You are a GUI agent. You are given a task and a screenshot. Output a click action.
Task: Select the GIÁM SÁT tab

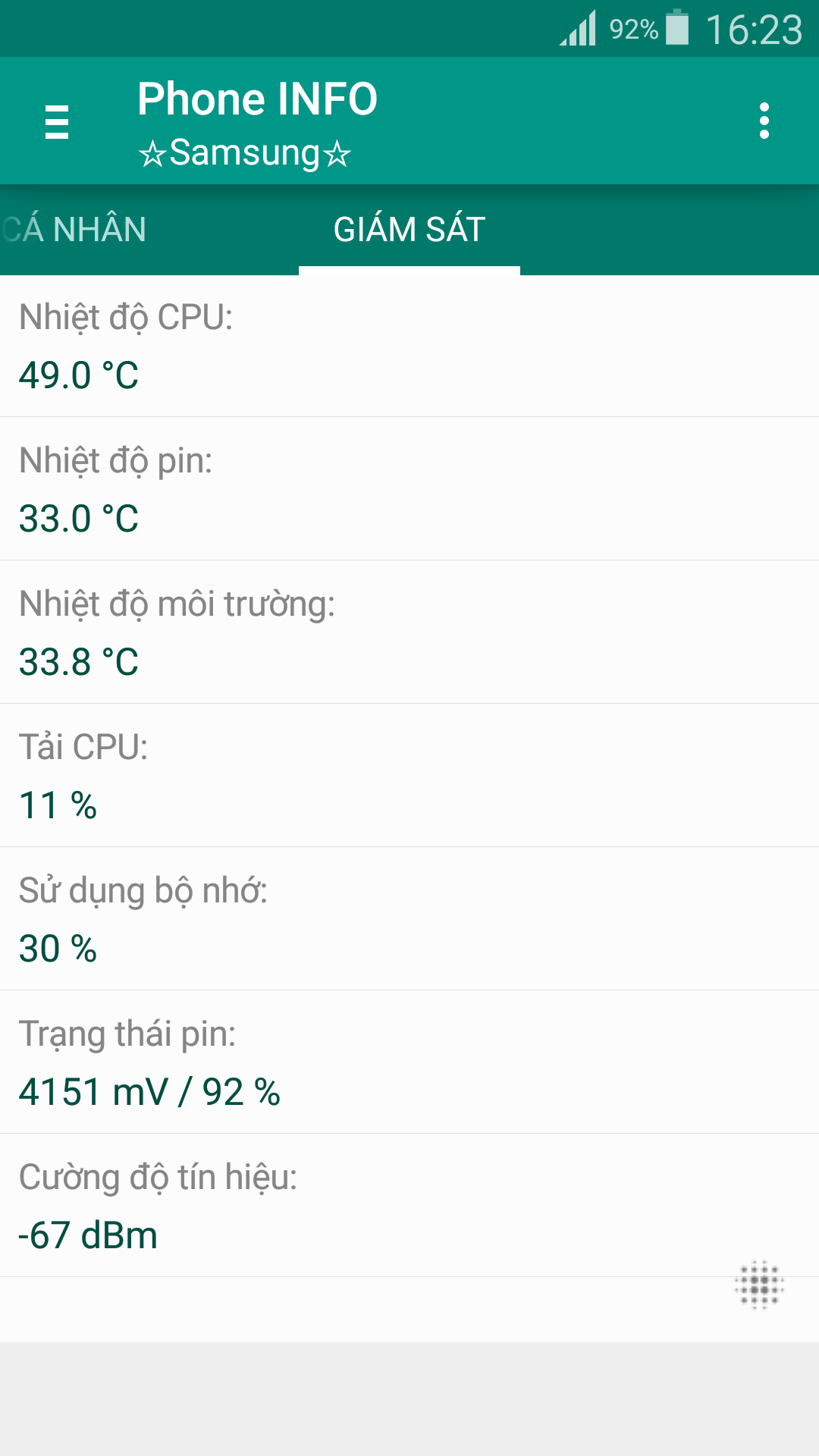point(409,229)
